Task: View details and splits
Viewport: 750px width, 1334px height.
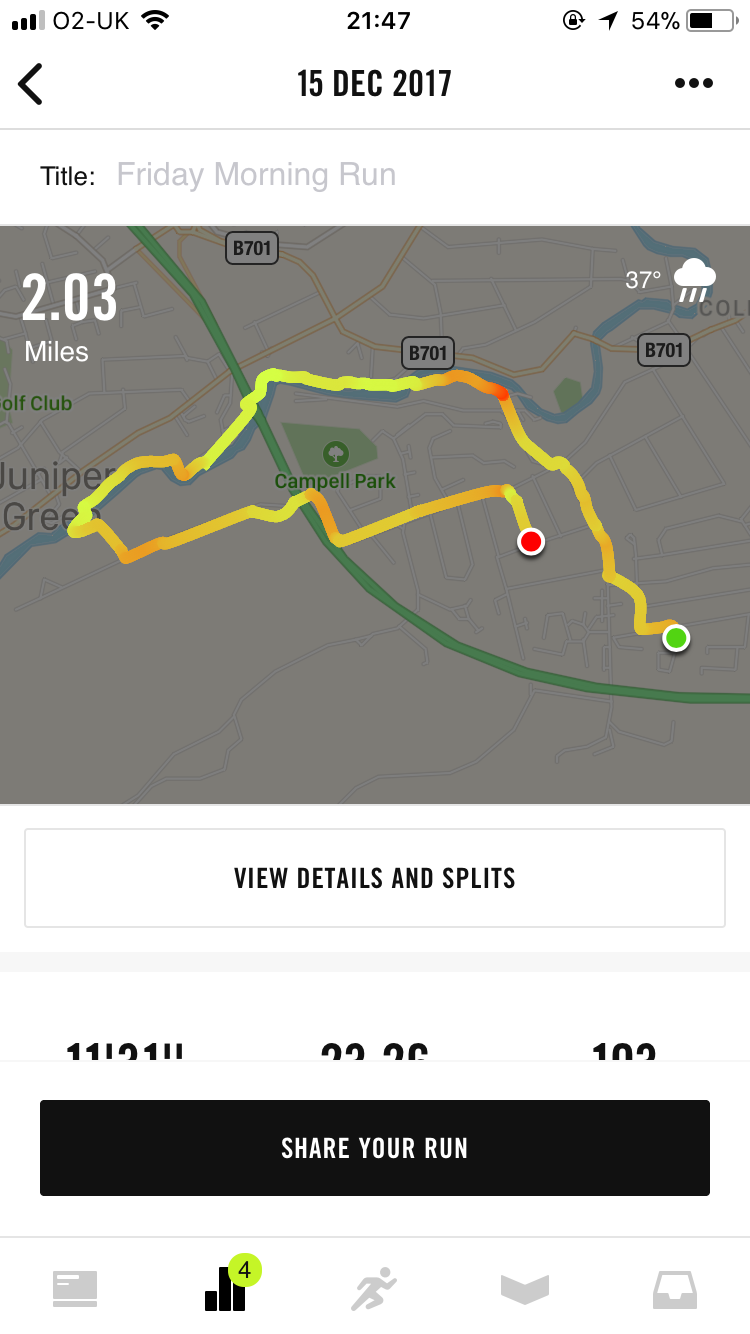Action: pyautogui.click(x=375, y=878)
